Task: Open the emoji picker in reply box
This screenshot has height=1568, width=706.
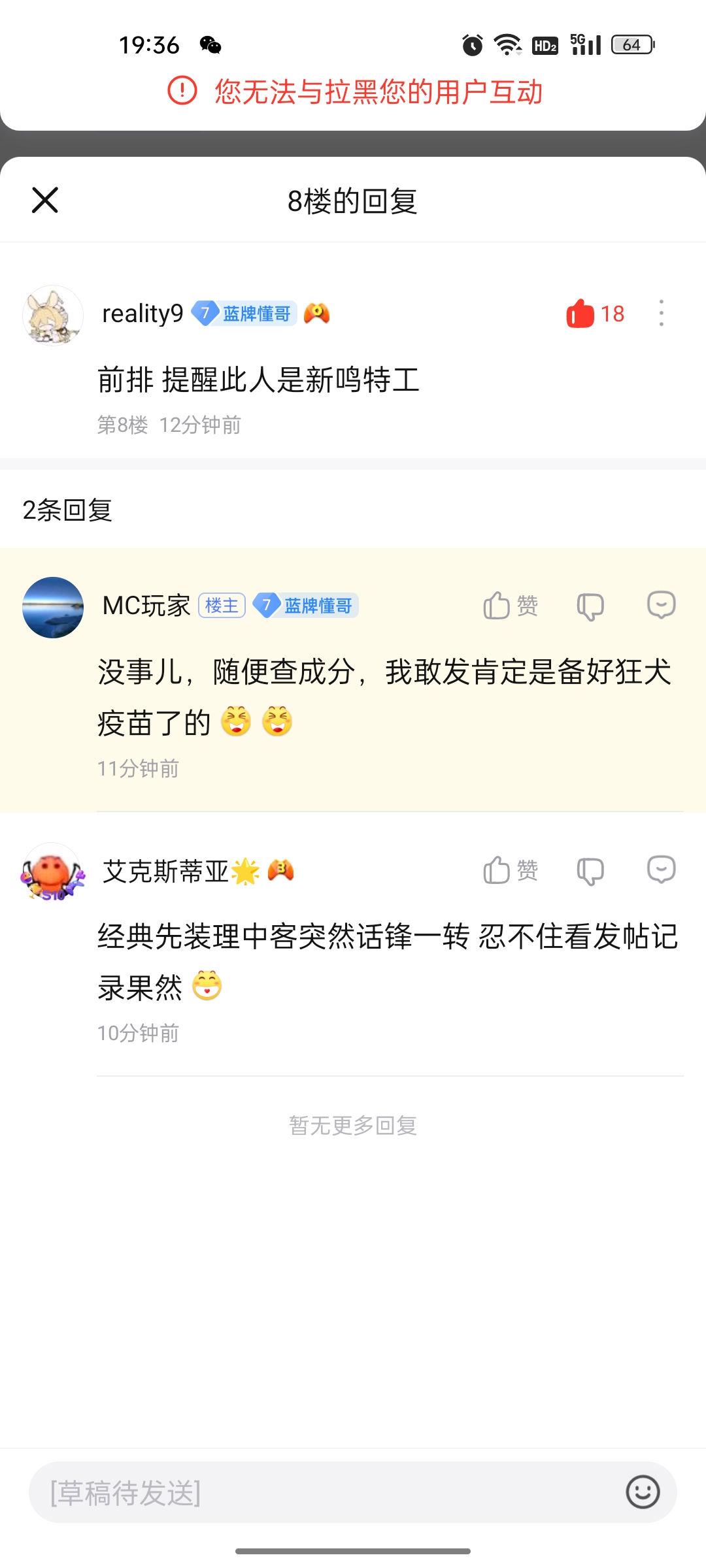Action: 643,1492
